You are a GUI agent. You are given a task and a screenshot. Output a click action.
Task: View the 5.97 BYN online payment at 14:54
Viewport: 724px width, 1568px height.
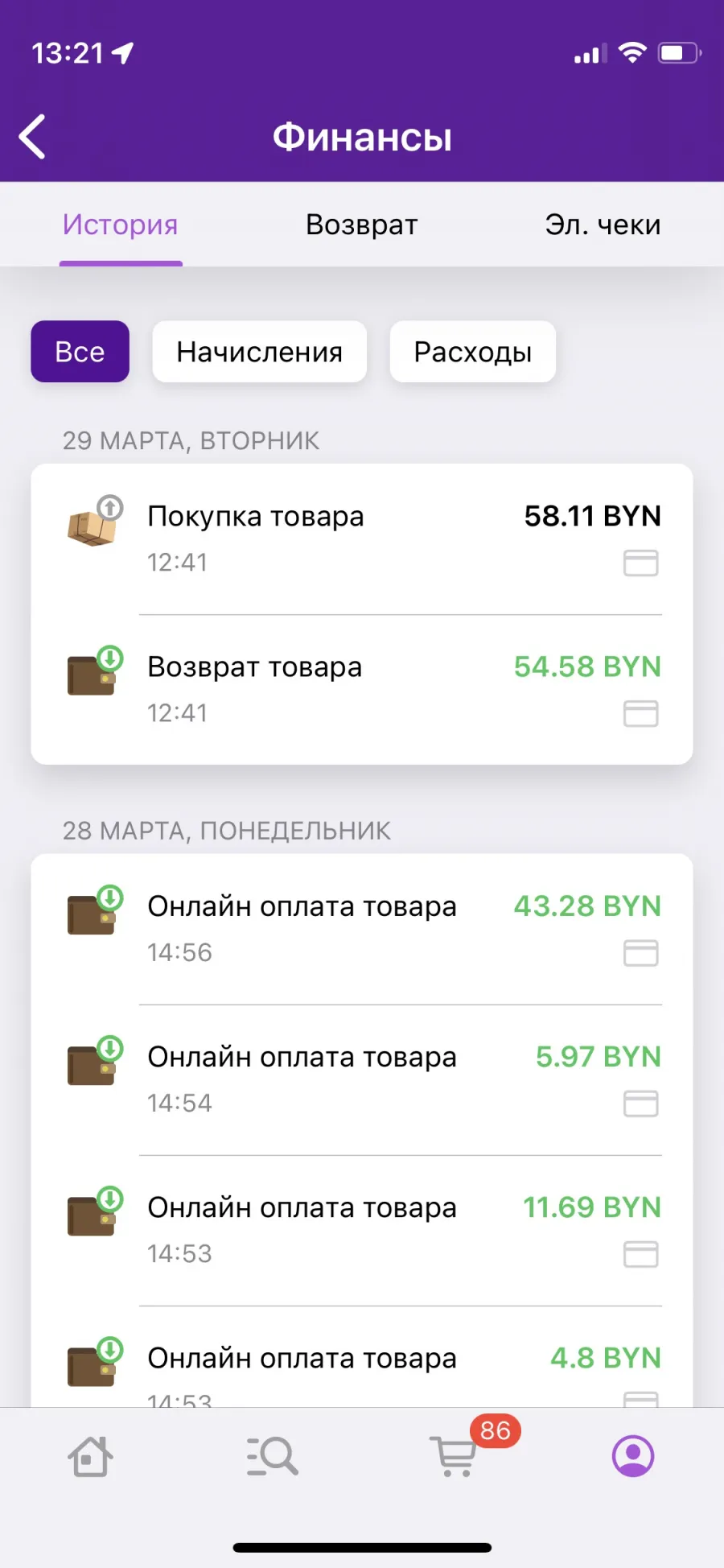click(362, 1079)
